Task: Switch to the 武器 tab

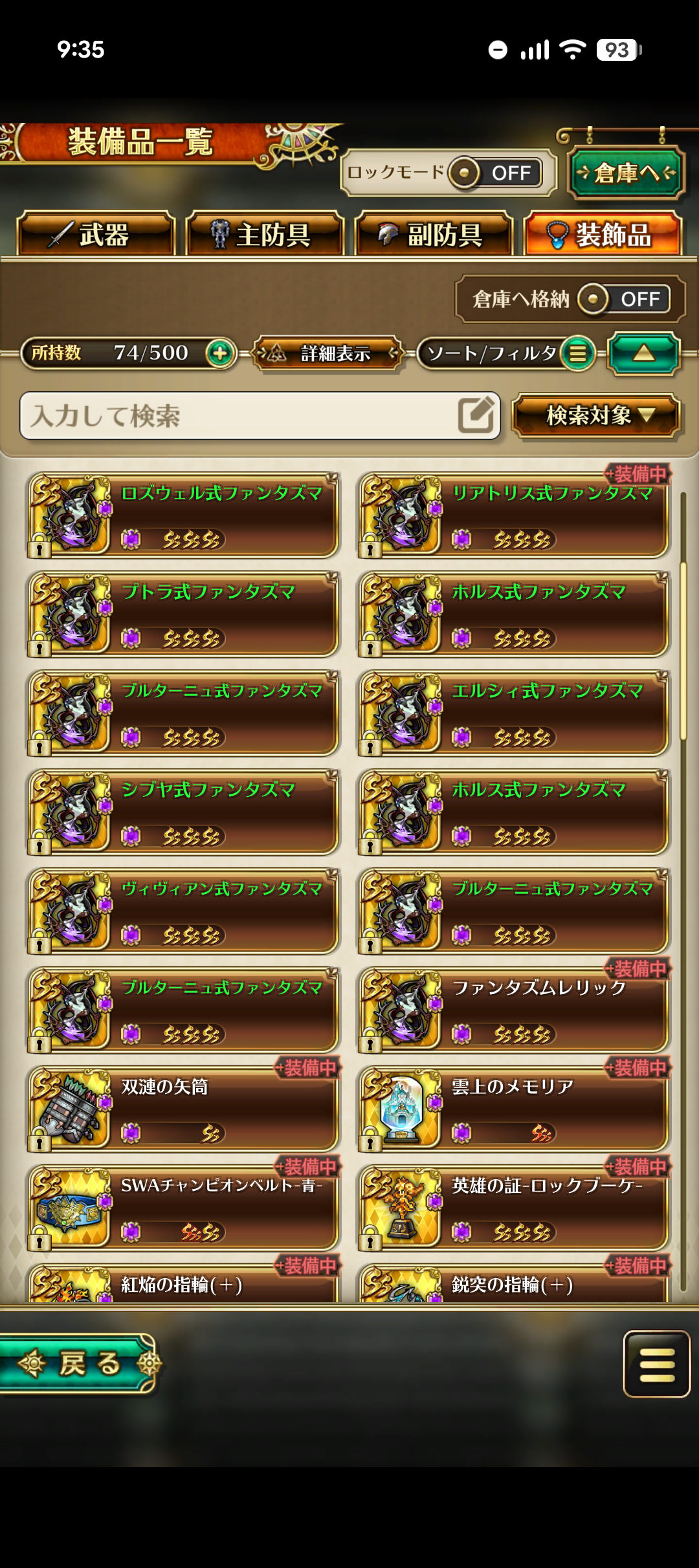Action: [x=96, y=234]
